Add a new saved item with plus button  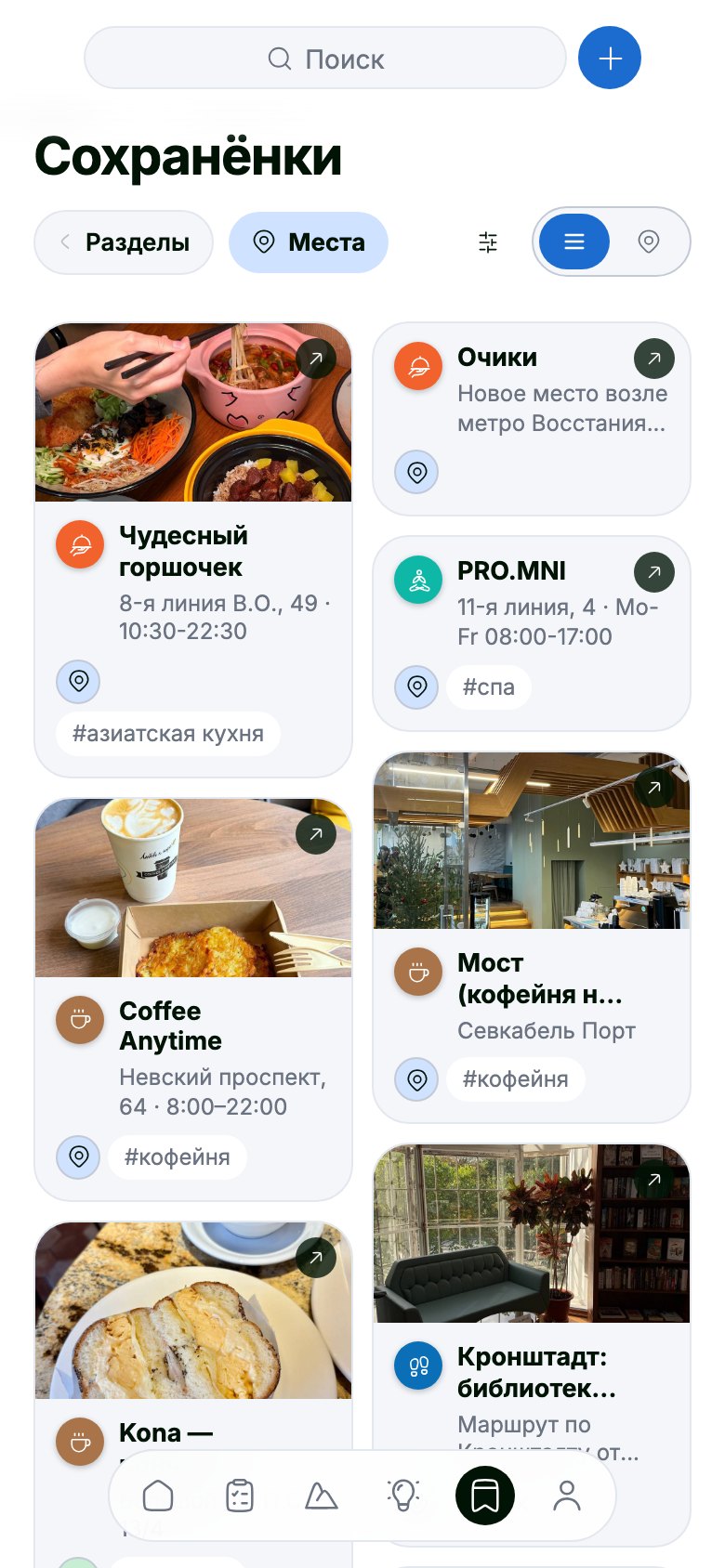click(x=610, y=58)
